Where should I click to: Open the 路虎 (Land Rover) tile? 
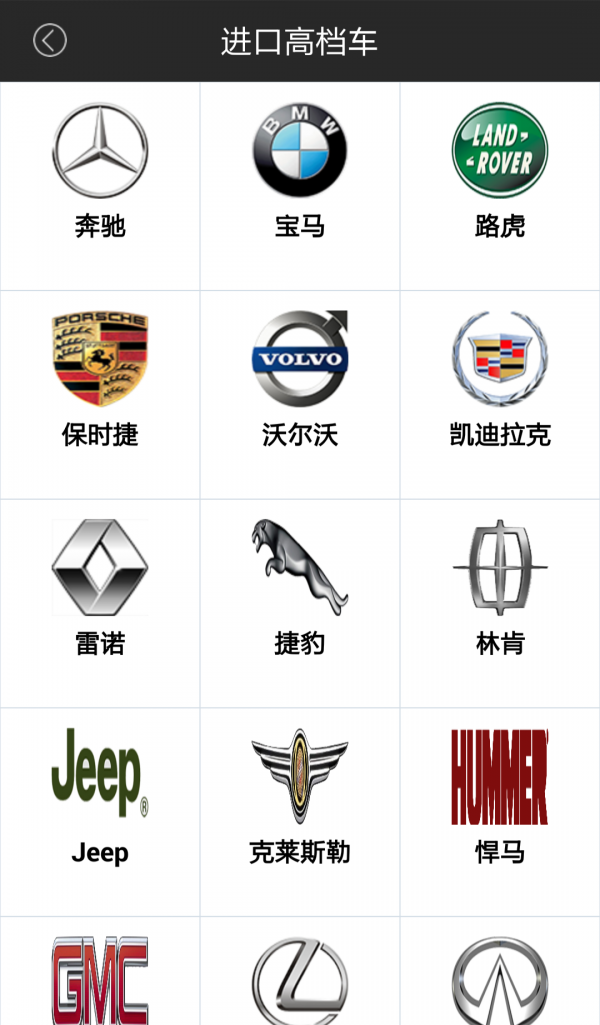tap(500, 172)
